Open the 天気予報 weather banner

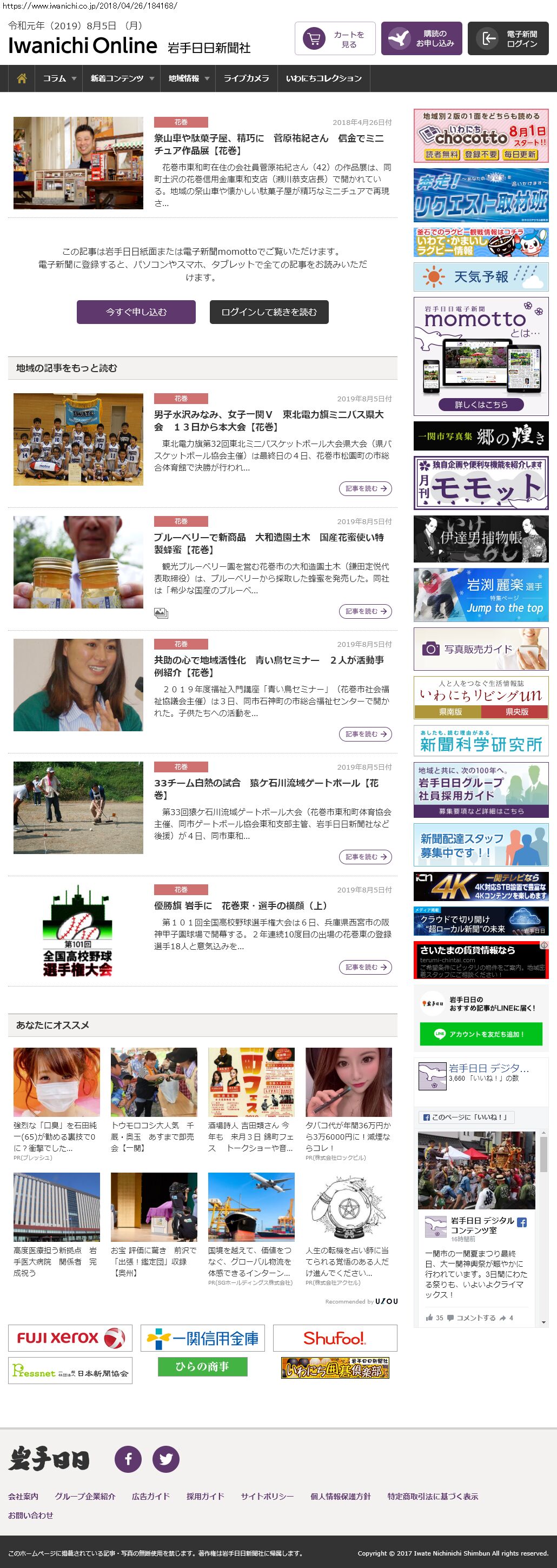tap(480, 277)
